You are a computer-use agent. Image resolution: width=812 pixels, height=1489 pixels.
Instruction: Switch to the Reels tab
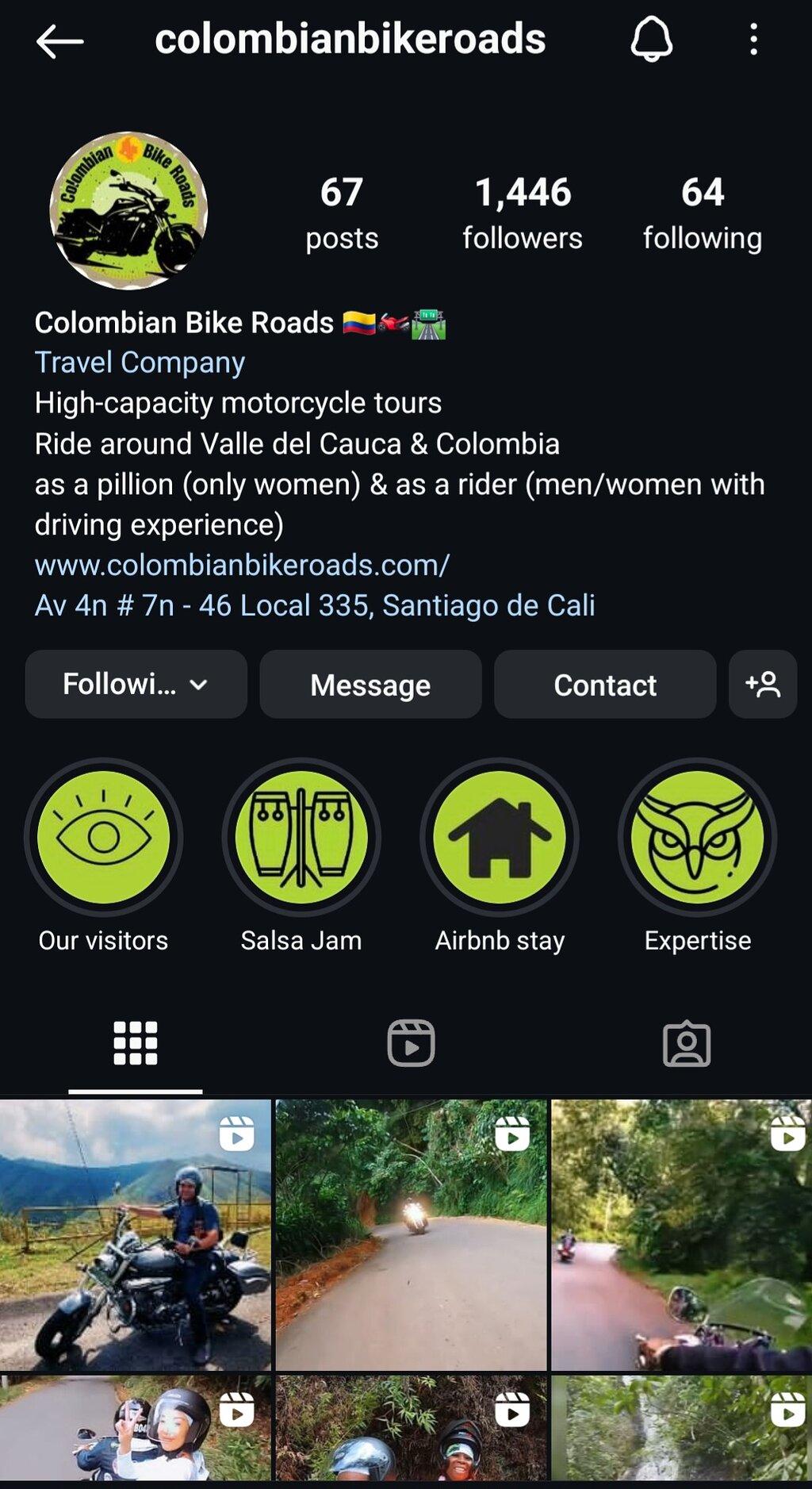pyautogui.click(x=411, y=1043)
